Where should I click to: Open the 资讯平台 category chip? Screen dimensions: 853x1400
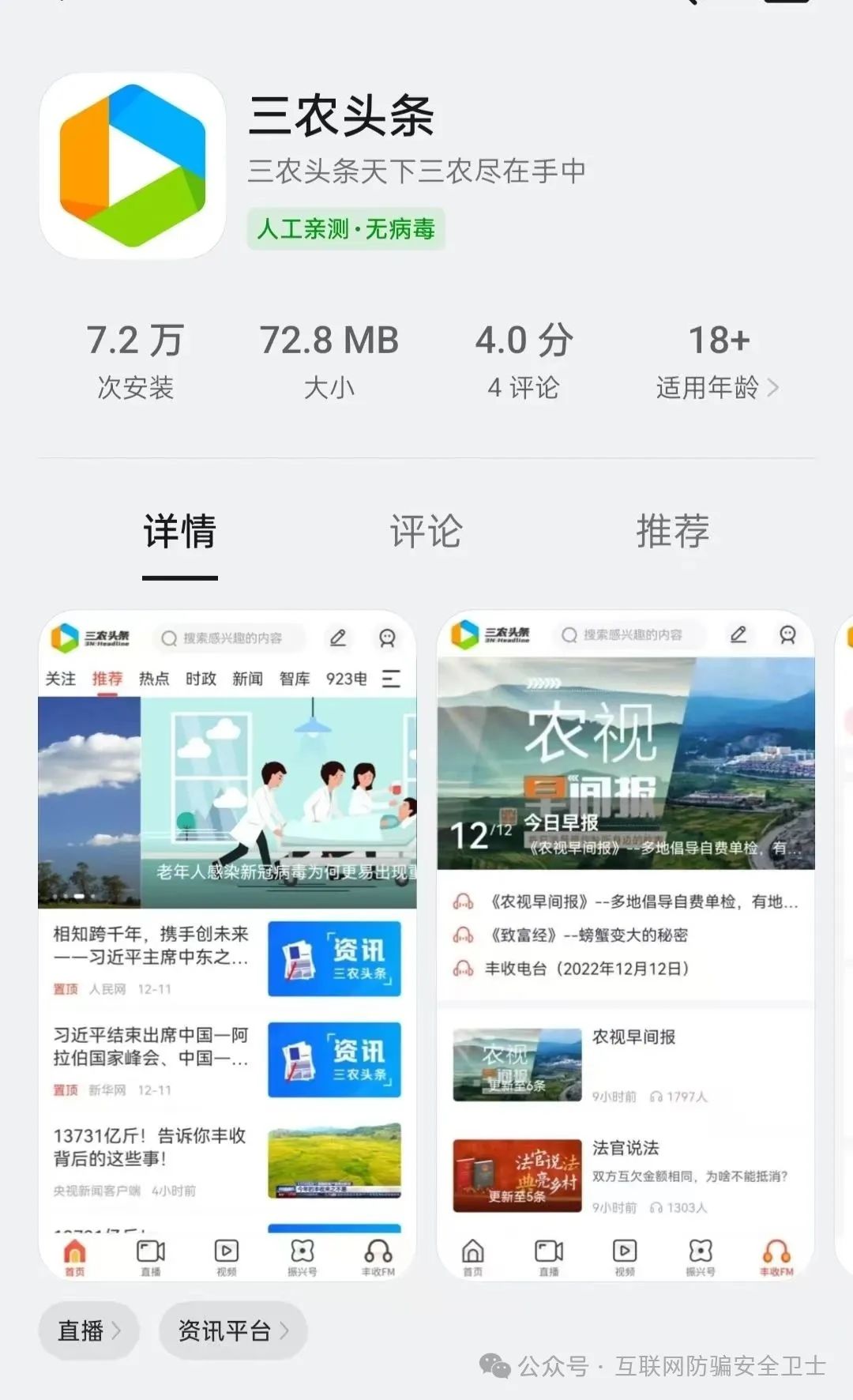(233, 1330)
